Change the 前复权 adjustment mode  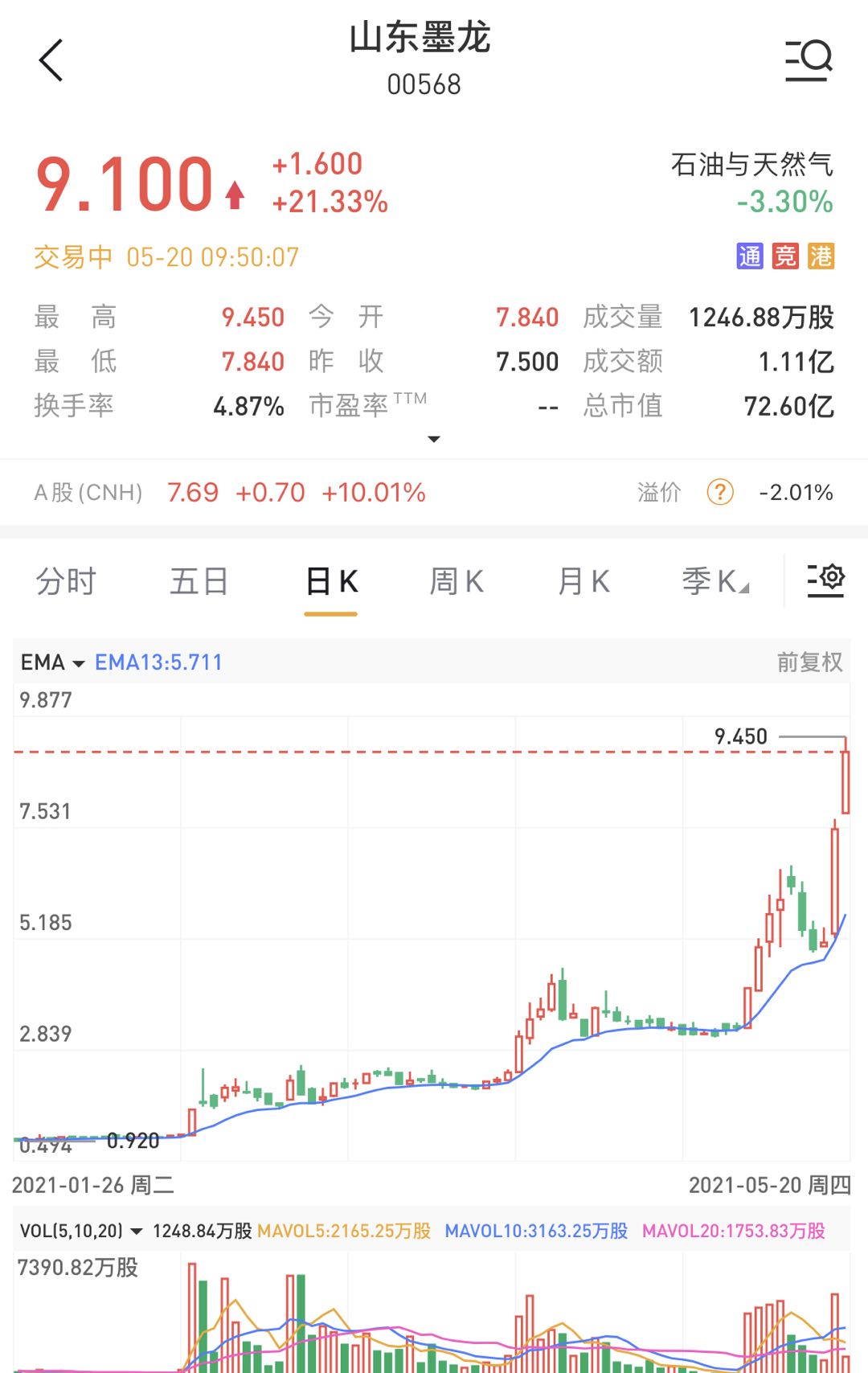click(x=809, y=662)
